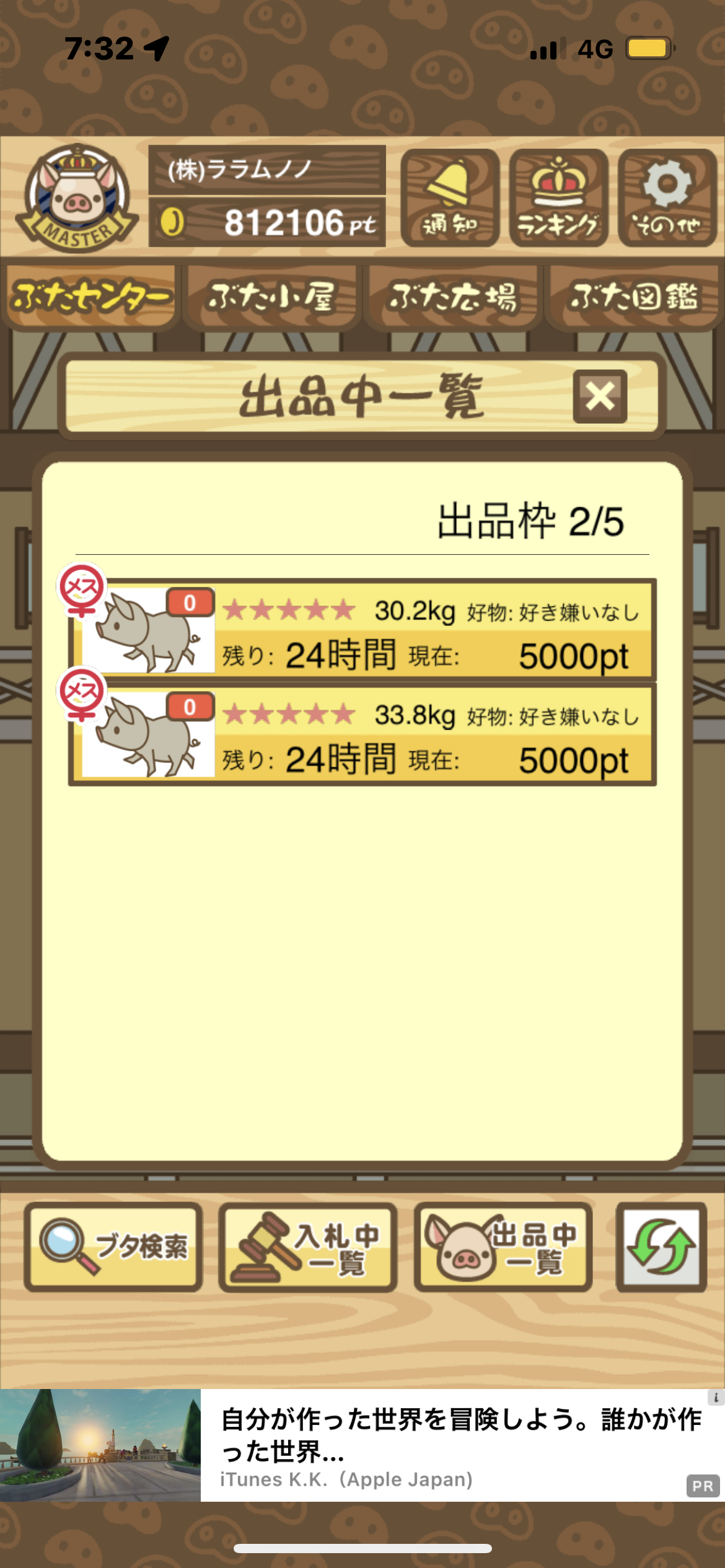Switch to the ぶた小屋 tab
The height and width of the screenshot is (1568, 725).
point(272,297)
